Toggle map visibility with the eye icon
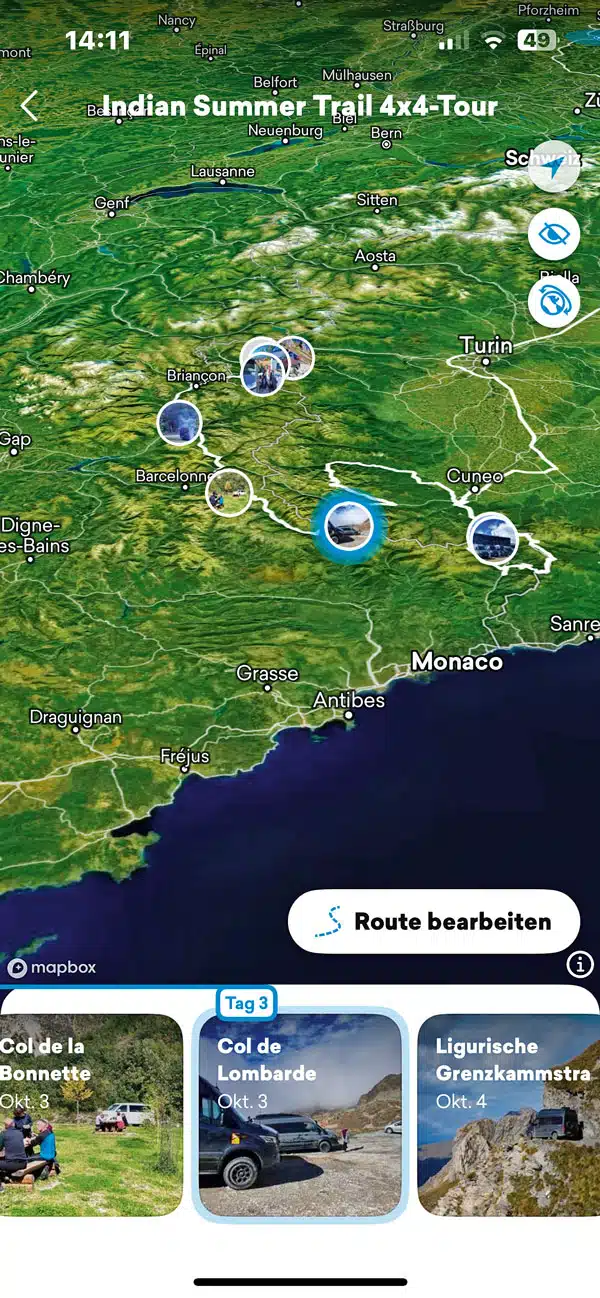Viewport: 600px width, 1298px height. pyautogui.click(x=554, y=234)
